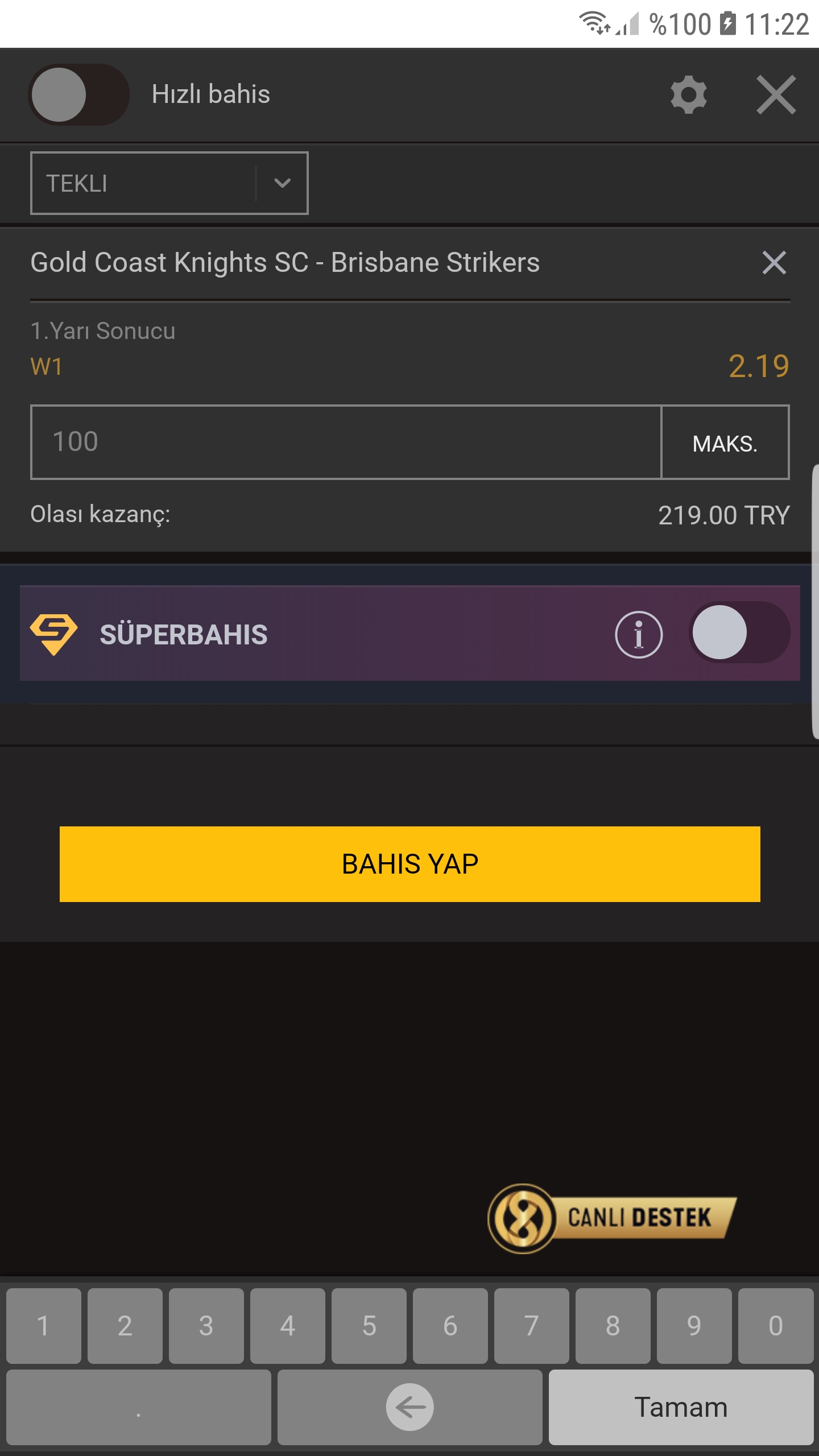819x1456 pixels.
Task: Type digit 5 on the keypad
Action: 369,1326
